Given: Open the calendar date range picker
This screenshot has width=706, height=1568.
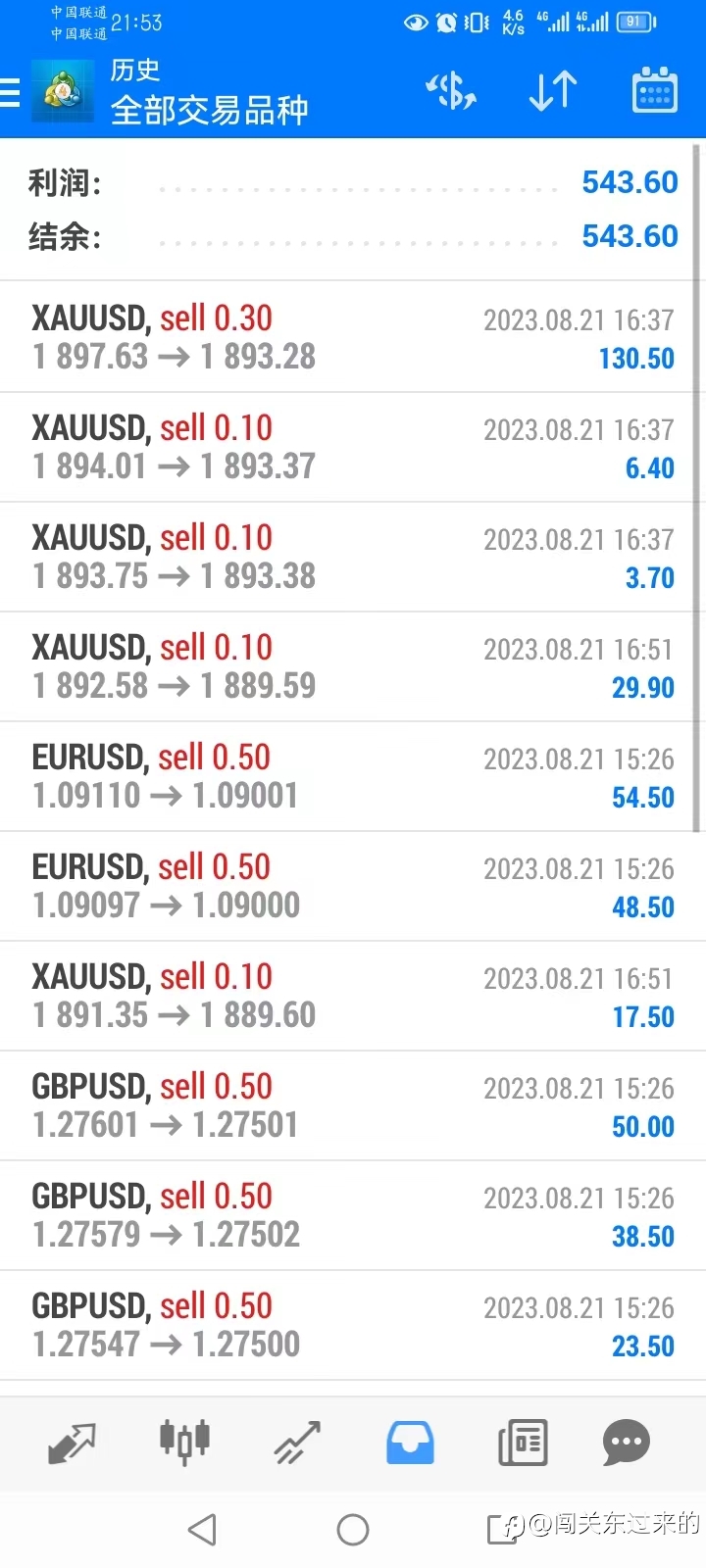Looking at the screenshot, I should 654,90.
